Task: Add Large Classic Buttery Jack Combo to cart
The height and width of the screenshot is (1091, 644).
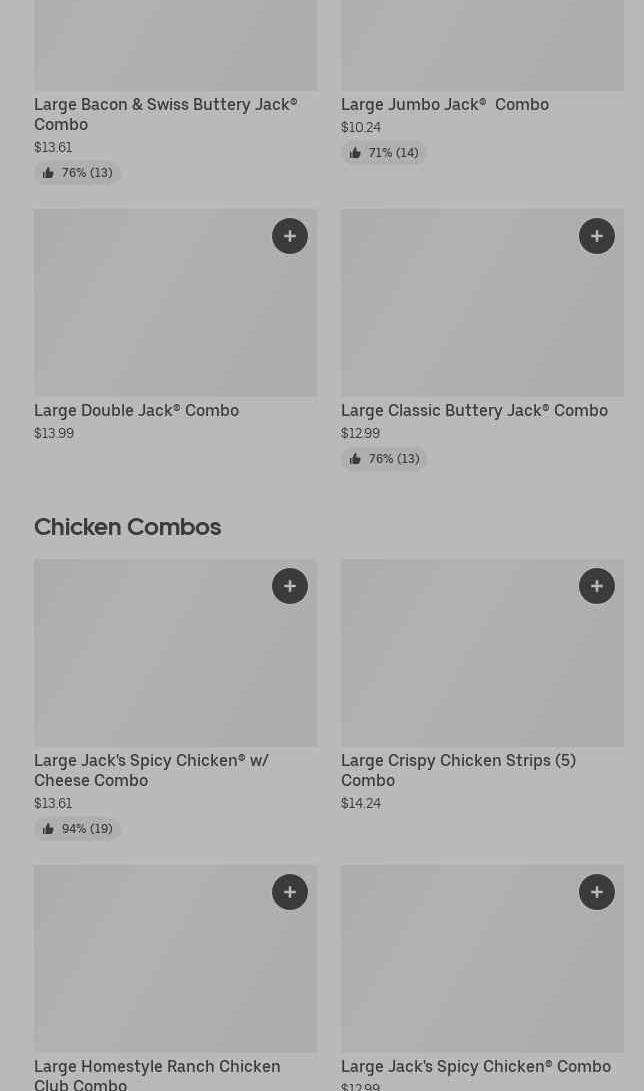Action: (597, 236)
